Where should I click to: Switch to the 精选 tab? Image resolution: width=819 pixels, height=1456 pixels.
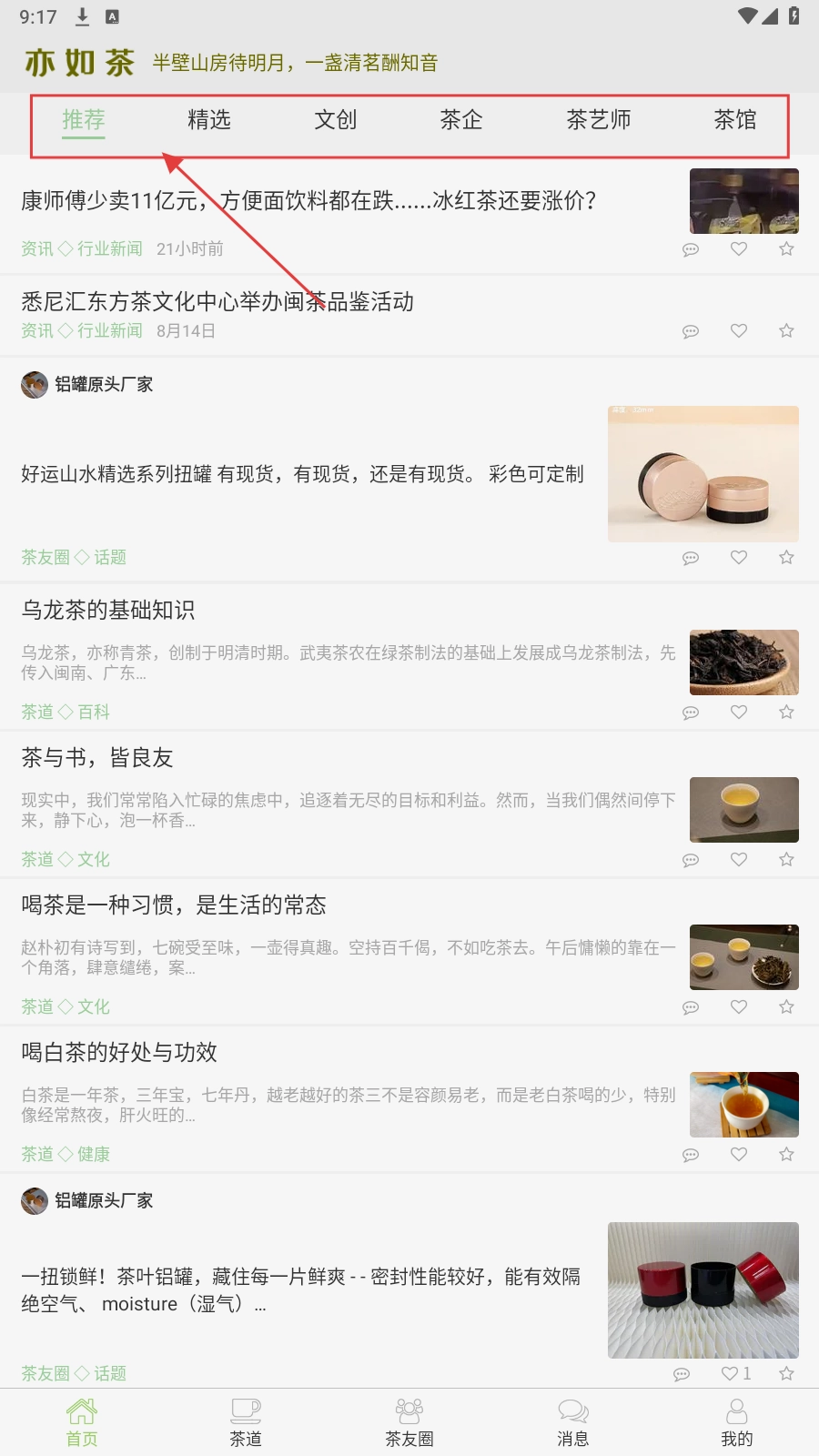point(208,119)
